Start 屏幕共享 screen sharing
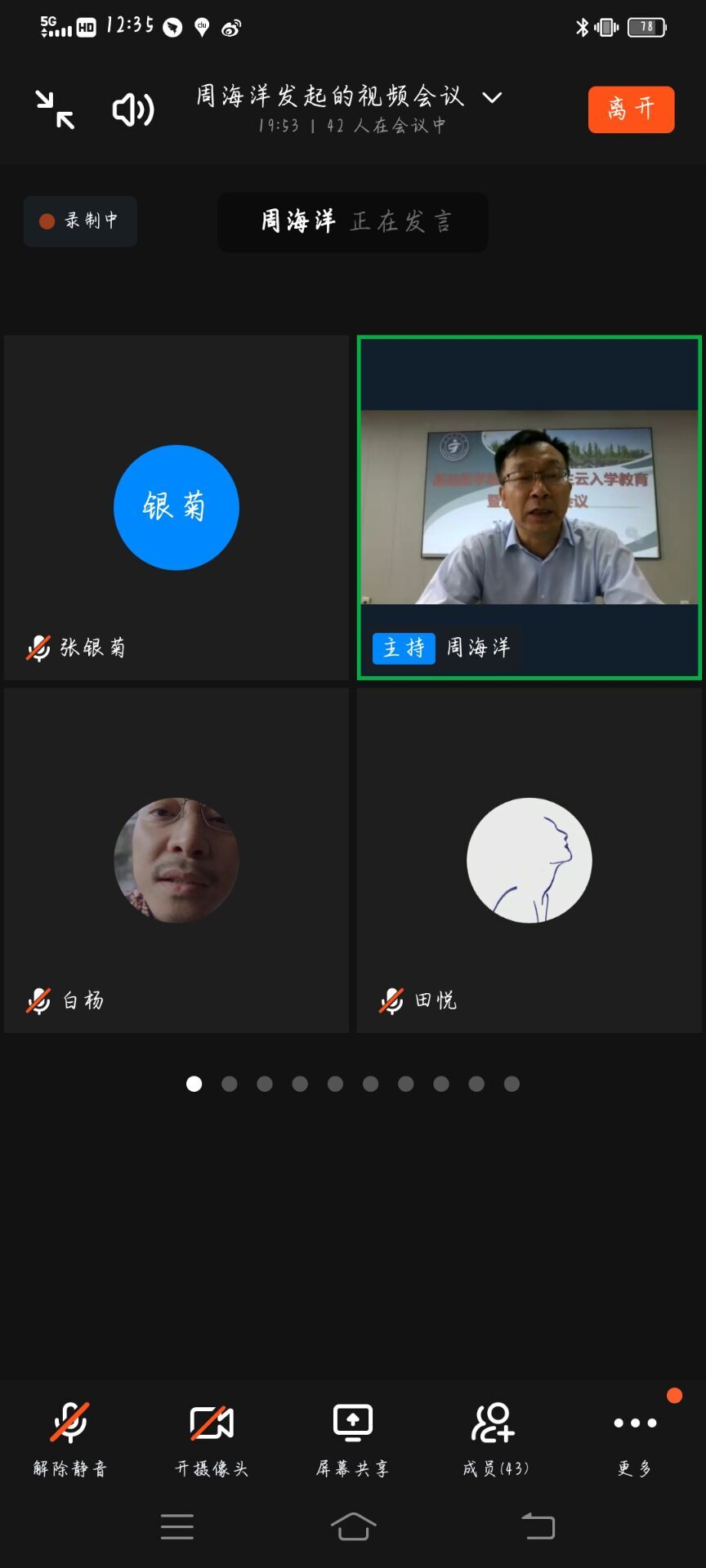This screenshot has height=1568, width=706. [x=353, y=1437]
